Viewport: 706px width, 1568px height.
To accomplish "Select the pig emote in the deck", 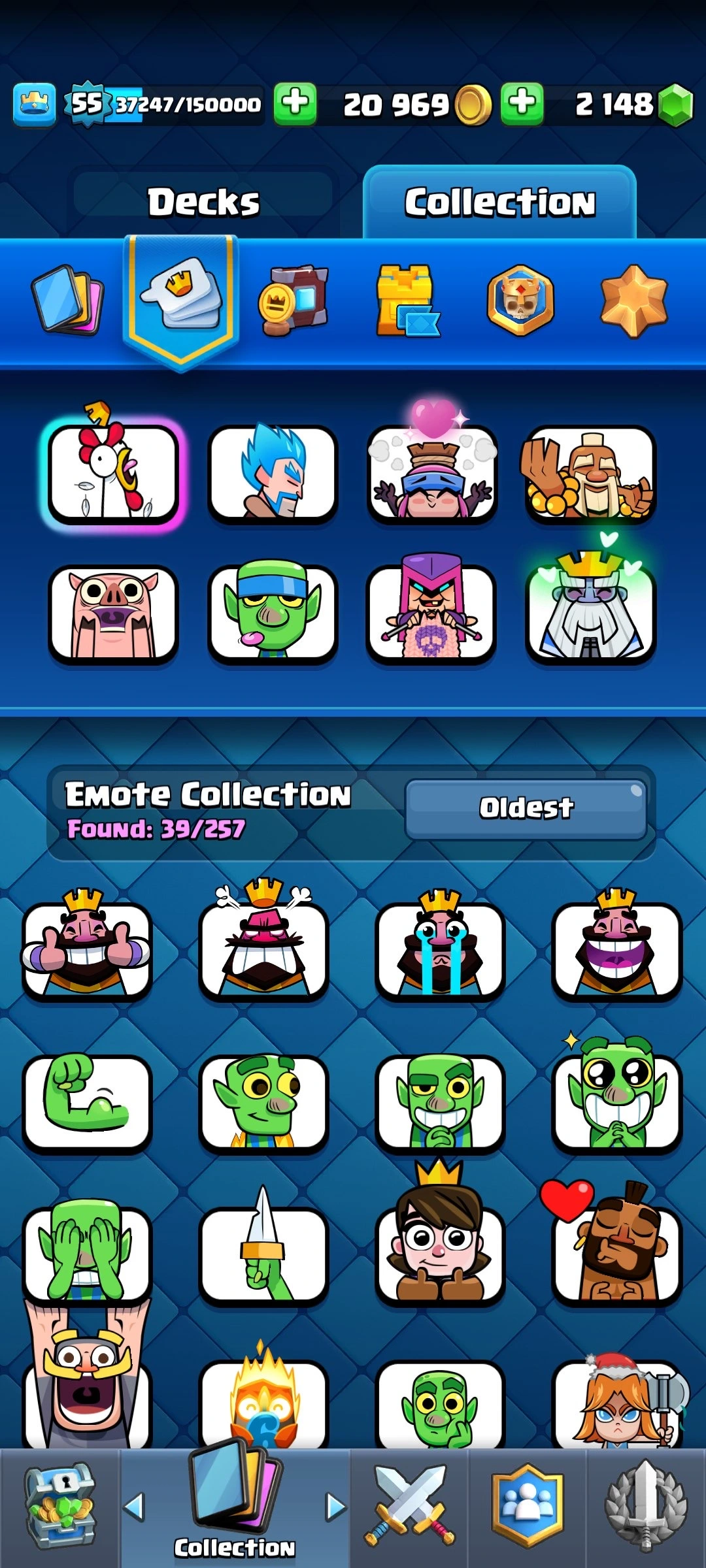I will pos(114,613).
